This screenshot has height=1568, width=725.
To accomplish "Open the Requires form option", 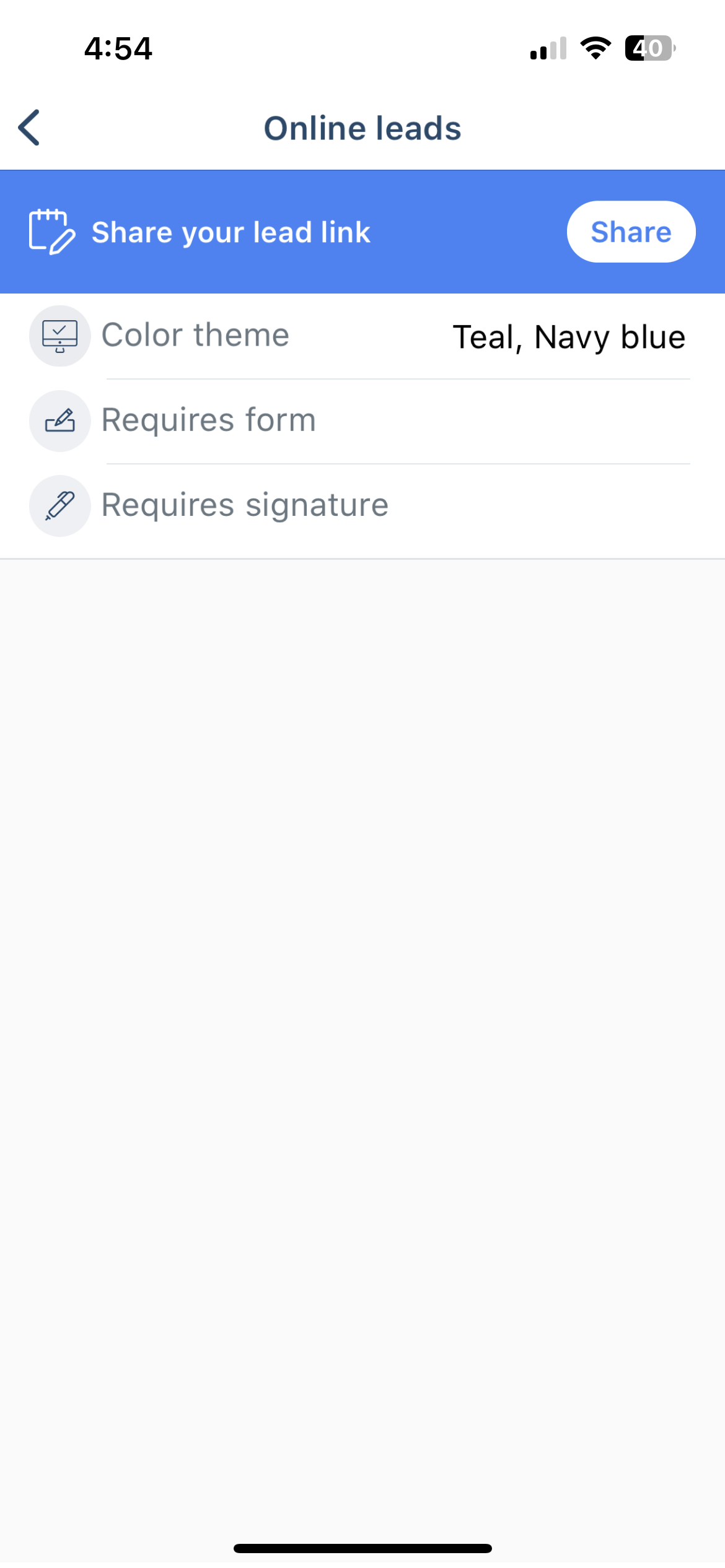I will point(362,421).
